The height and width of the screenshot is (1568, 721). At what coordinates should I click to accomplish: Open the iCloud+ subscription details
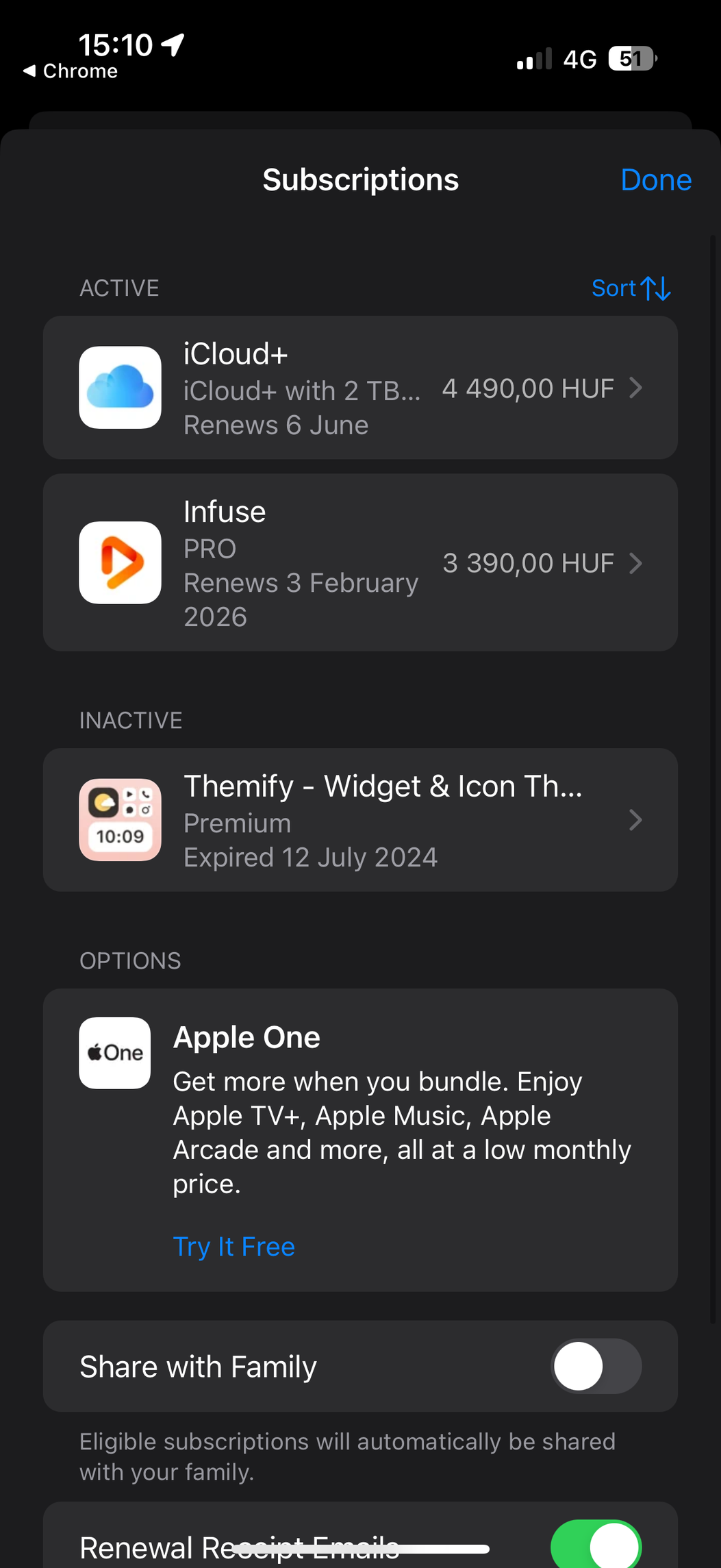(360, 388)
